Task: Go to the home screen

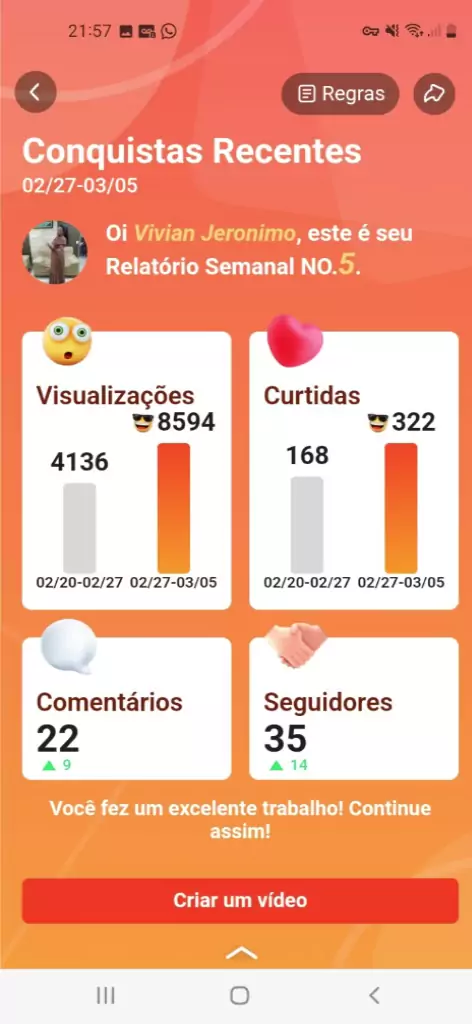Action: point(240,995)
